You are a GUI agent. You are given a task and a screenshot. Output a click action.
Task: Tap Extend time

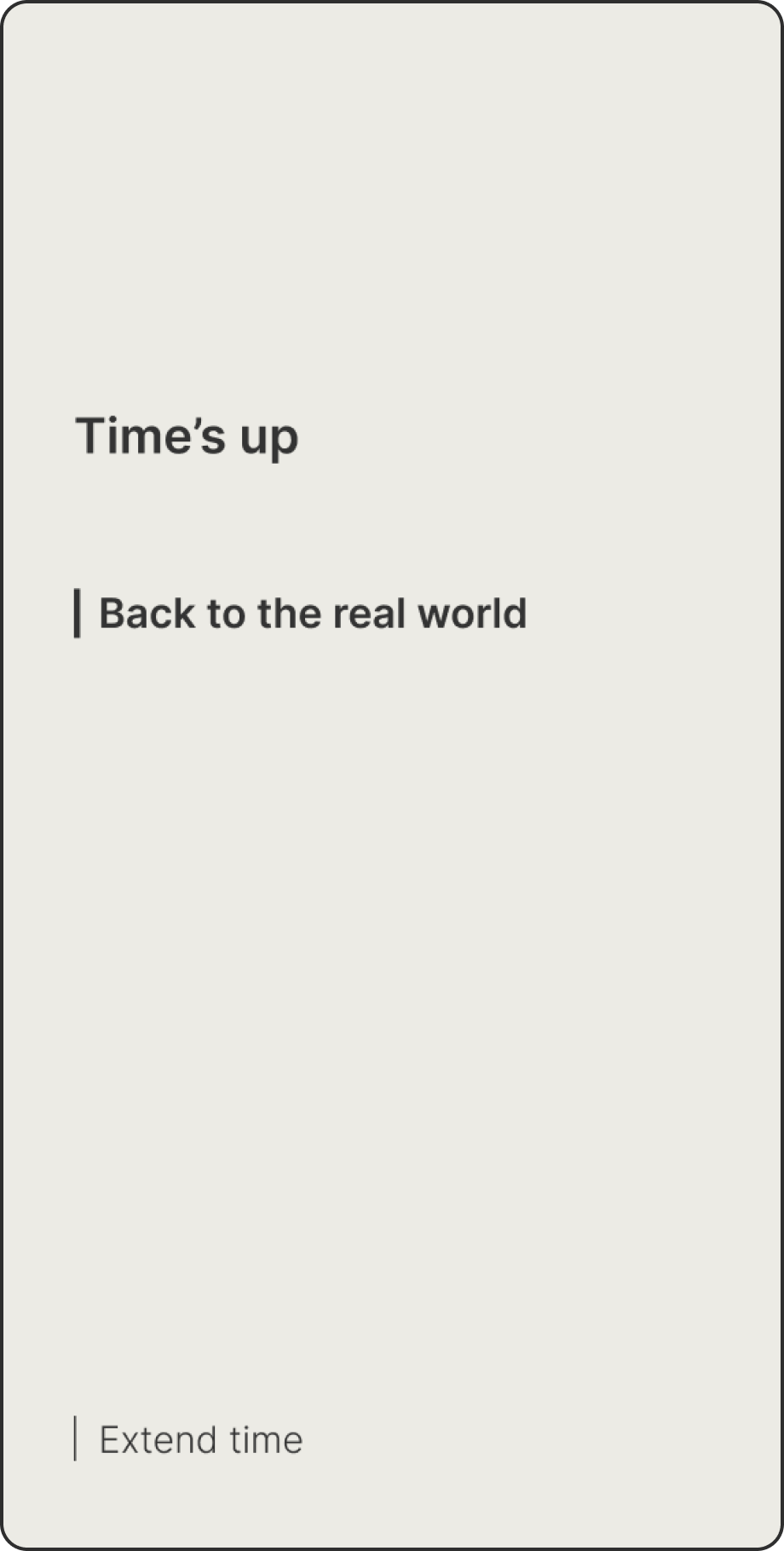tap(201, 1440)
